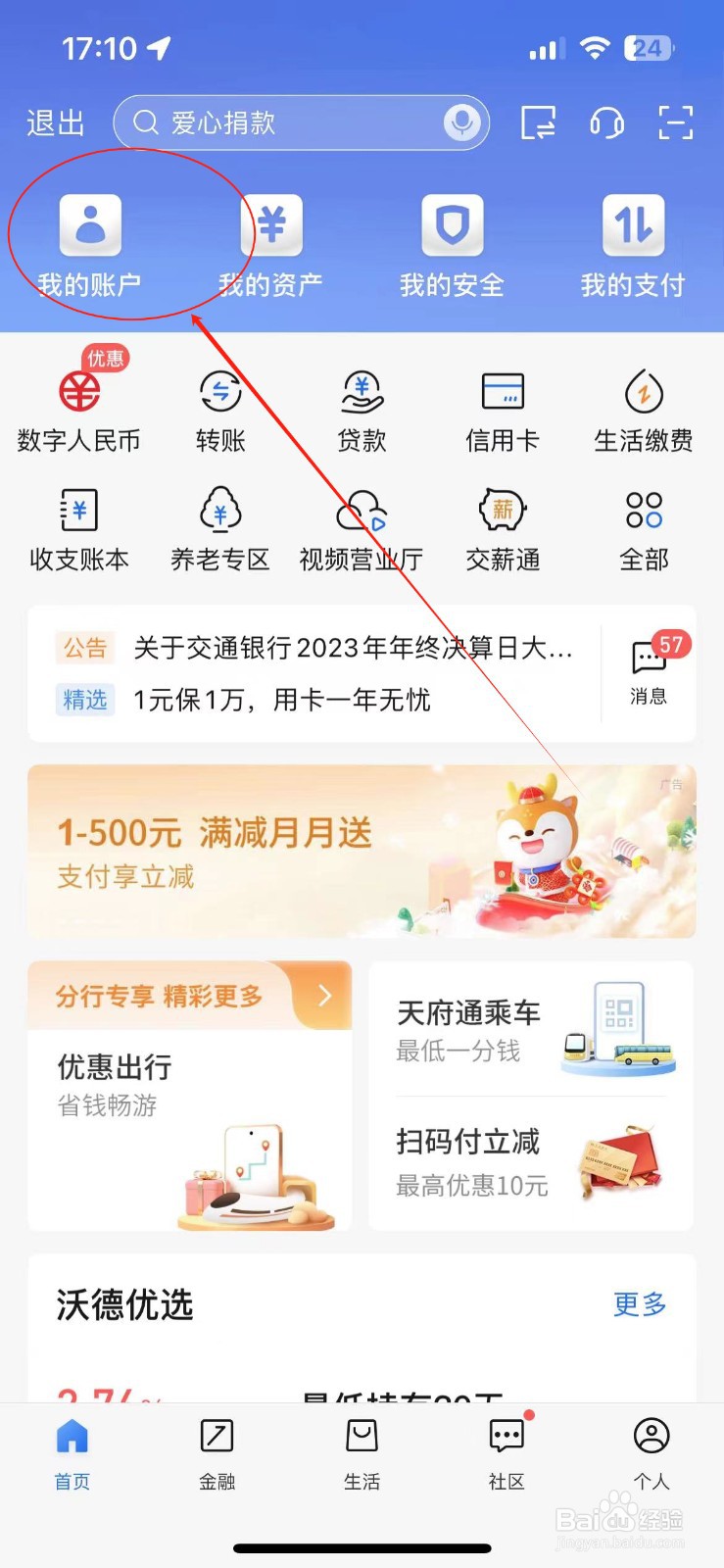Select the 我的资产 icon
The width and height of the screenshot is (724, 1568).
click(x=271, y=240)
